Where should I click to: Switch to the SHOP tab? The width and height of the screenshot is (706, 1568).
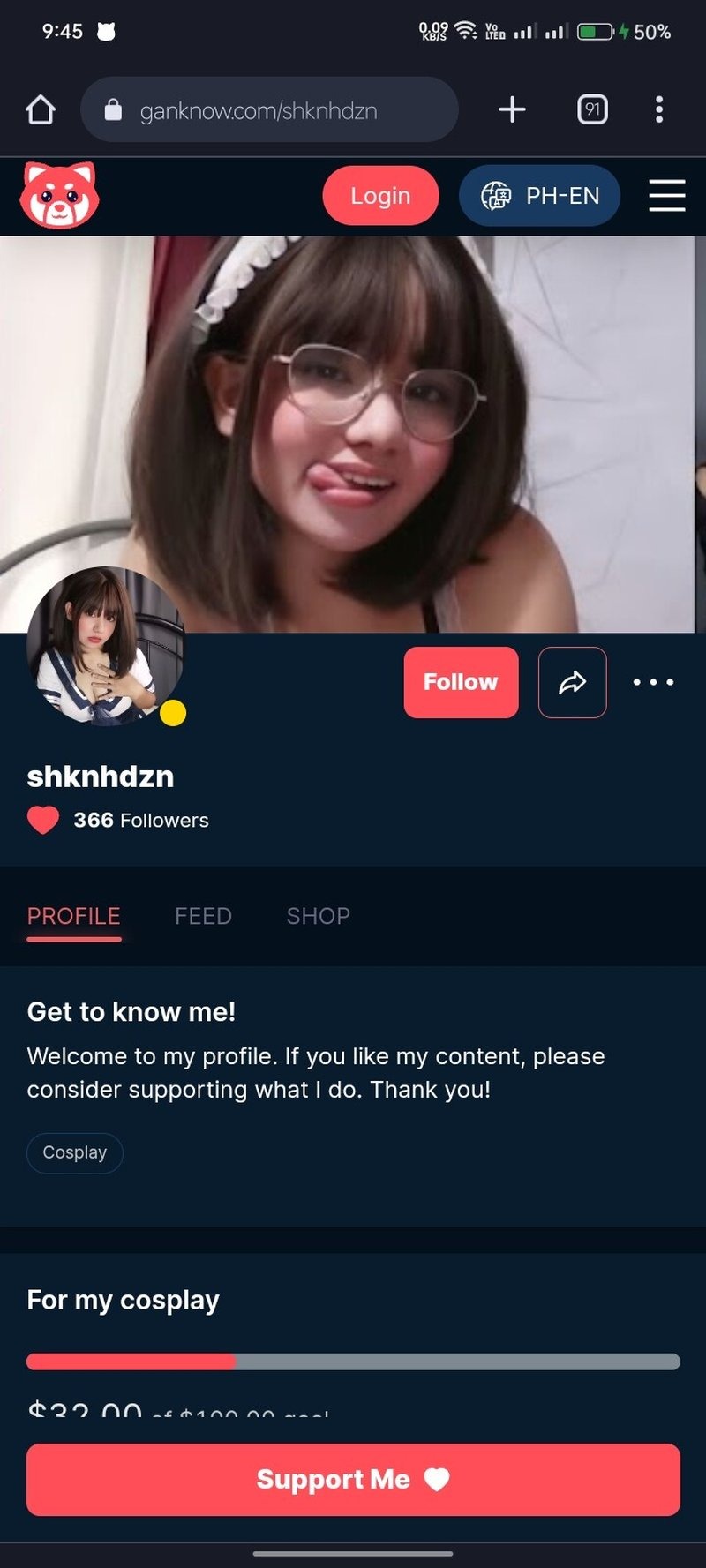point(319,916)
